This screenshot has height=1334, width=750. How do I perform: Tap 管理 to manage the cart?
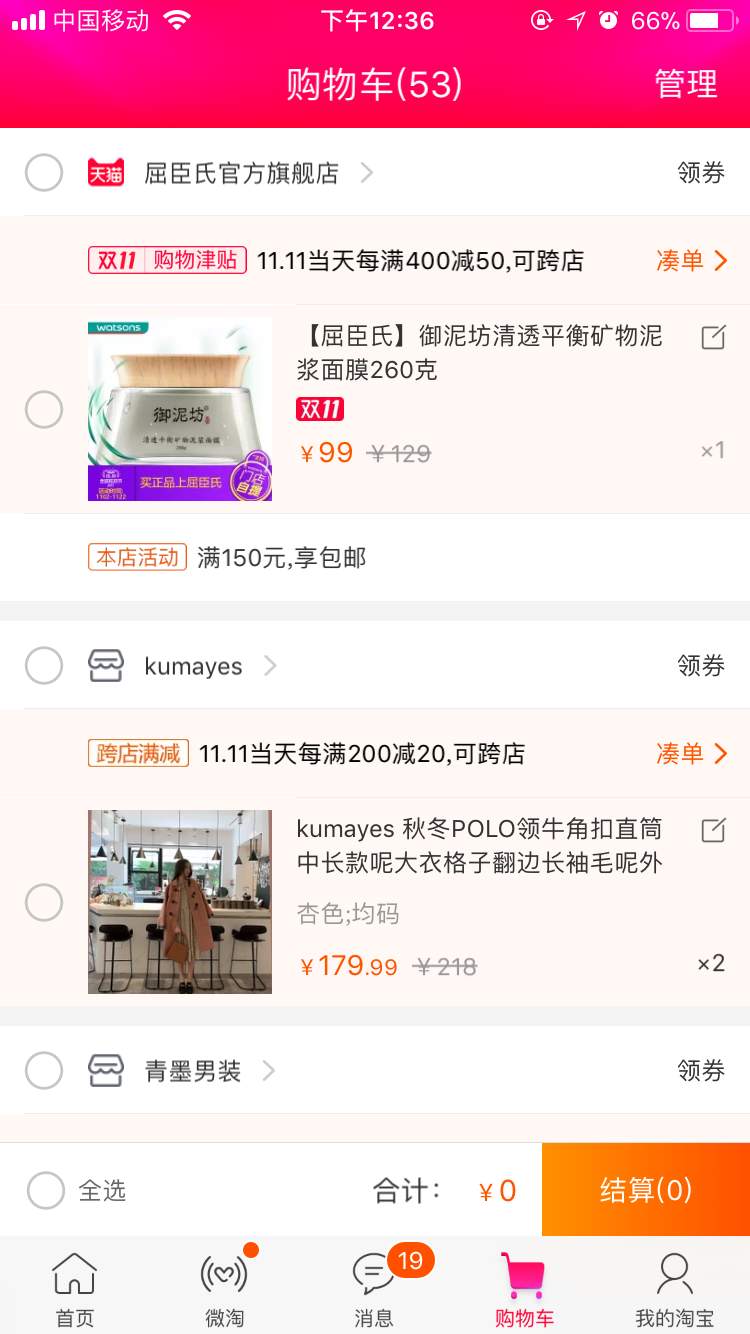(x=686, y=84)
